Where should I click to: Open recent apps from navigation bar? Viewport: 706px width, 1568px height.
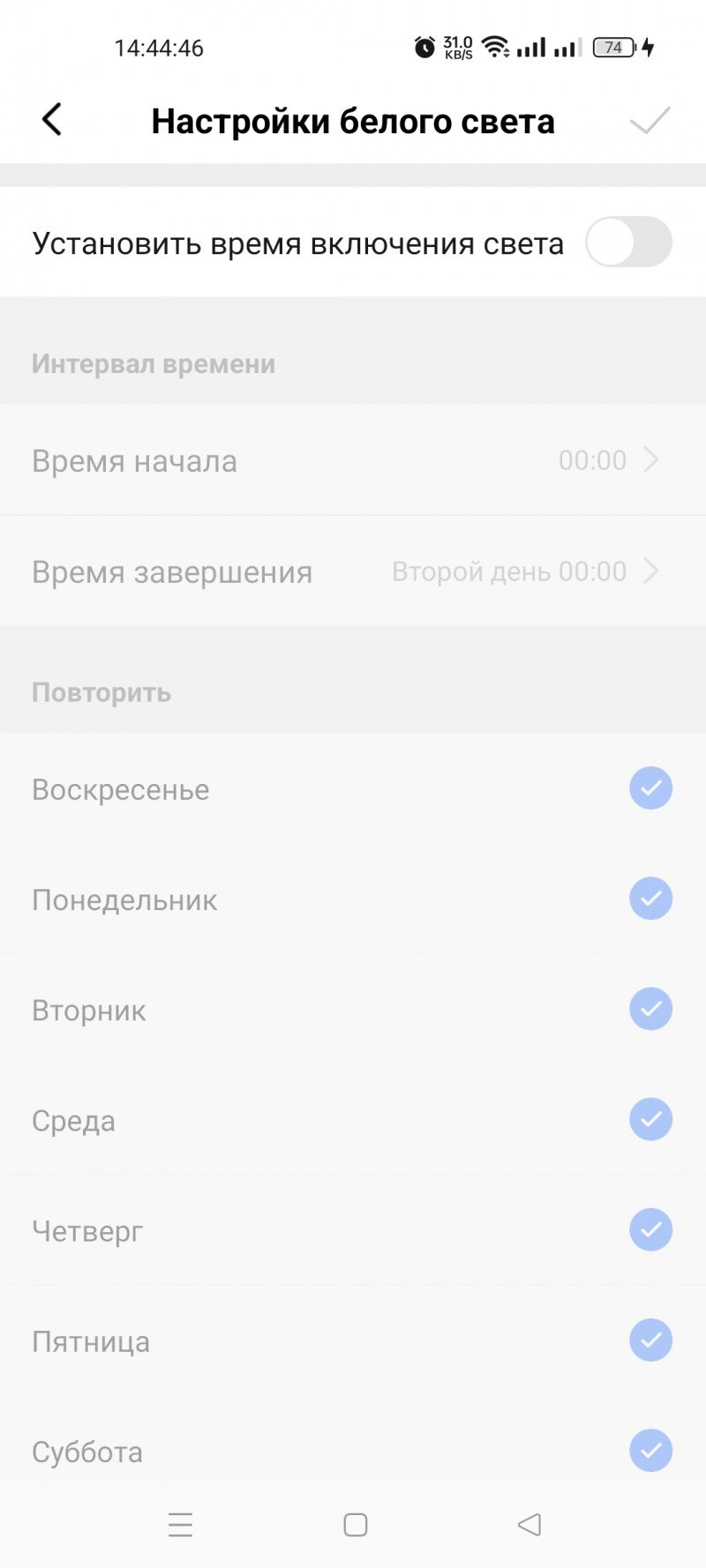[x=180, y=1525]
